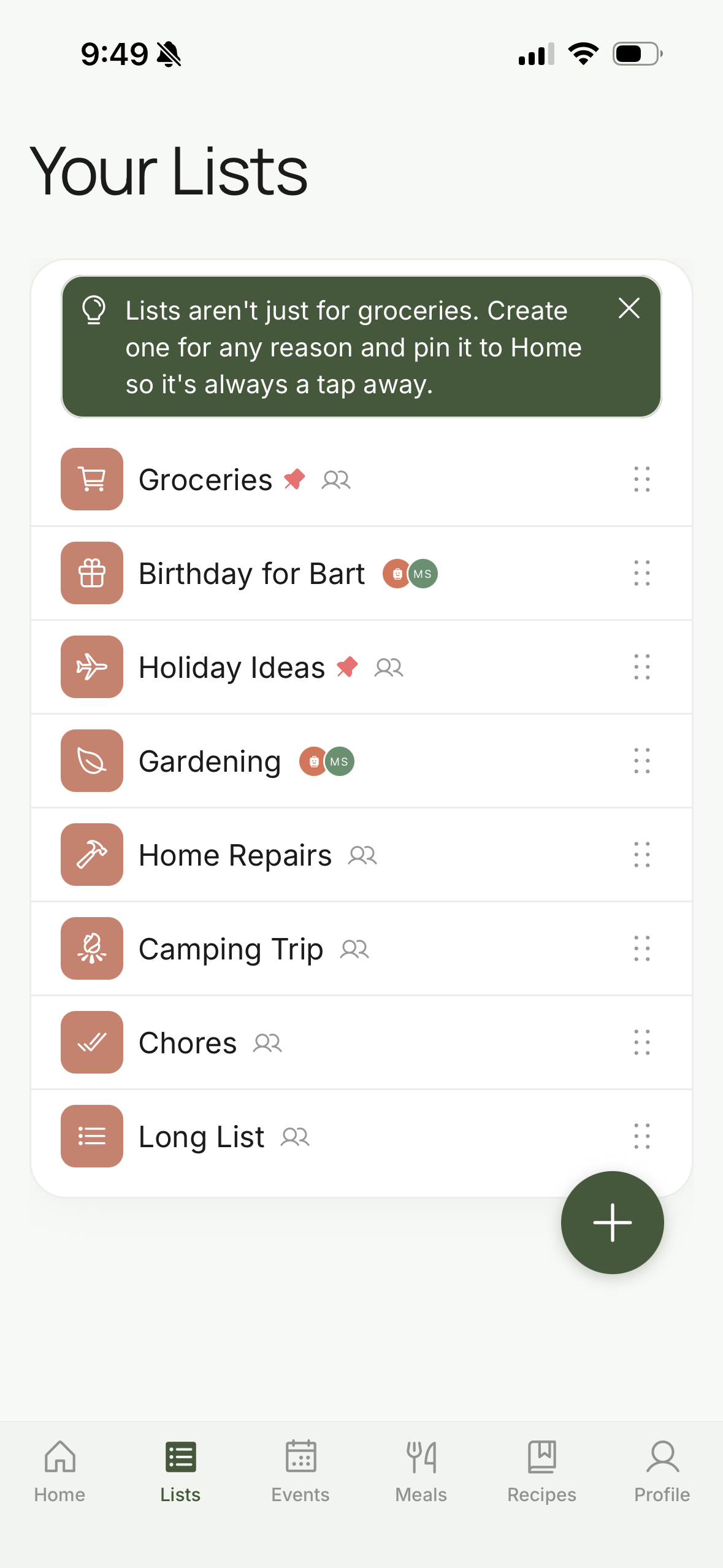Image resolution: width=723 pixels, height=1568 pixels.
Task: Unpin the Groceries list
Action: pyautogui.click(x=294, y=480)
